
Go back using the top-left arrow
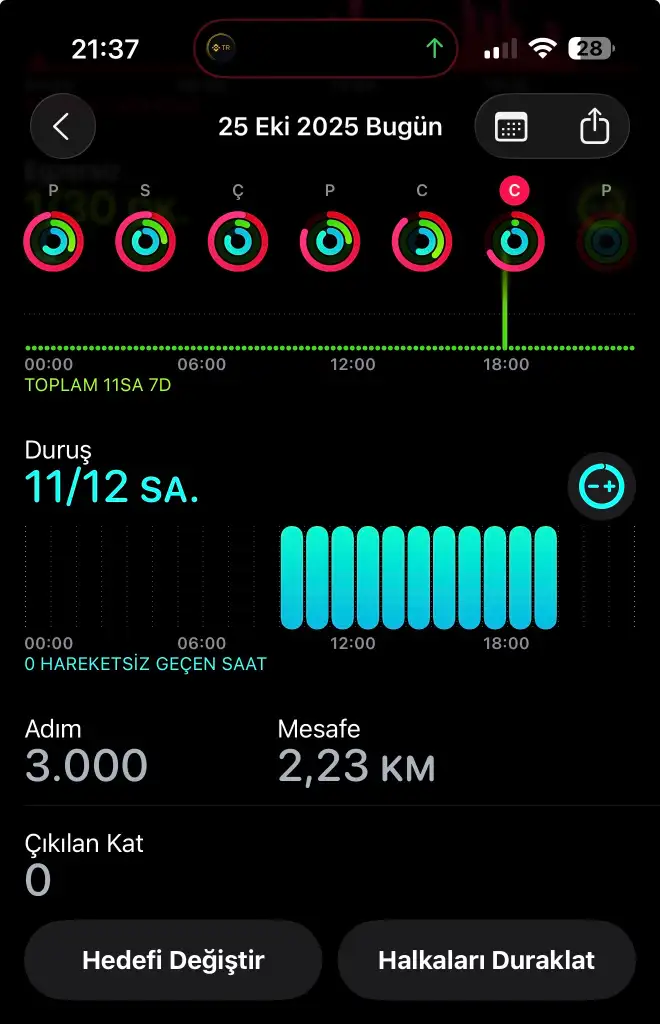[62, 127]
